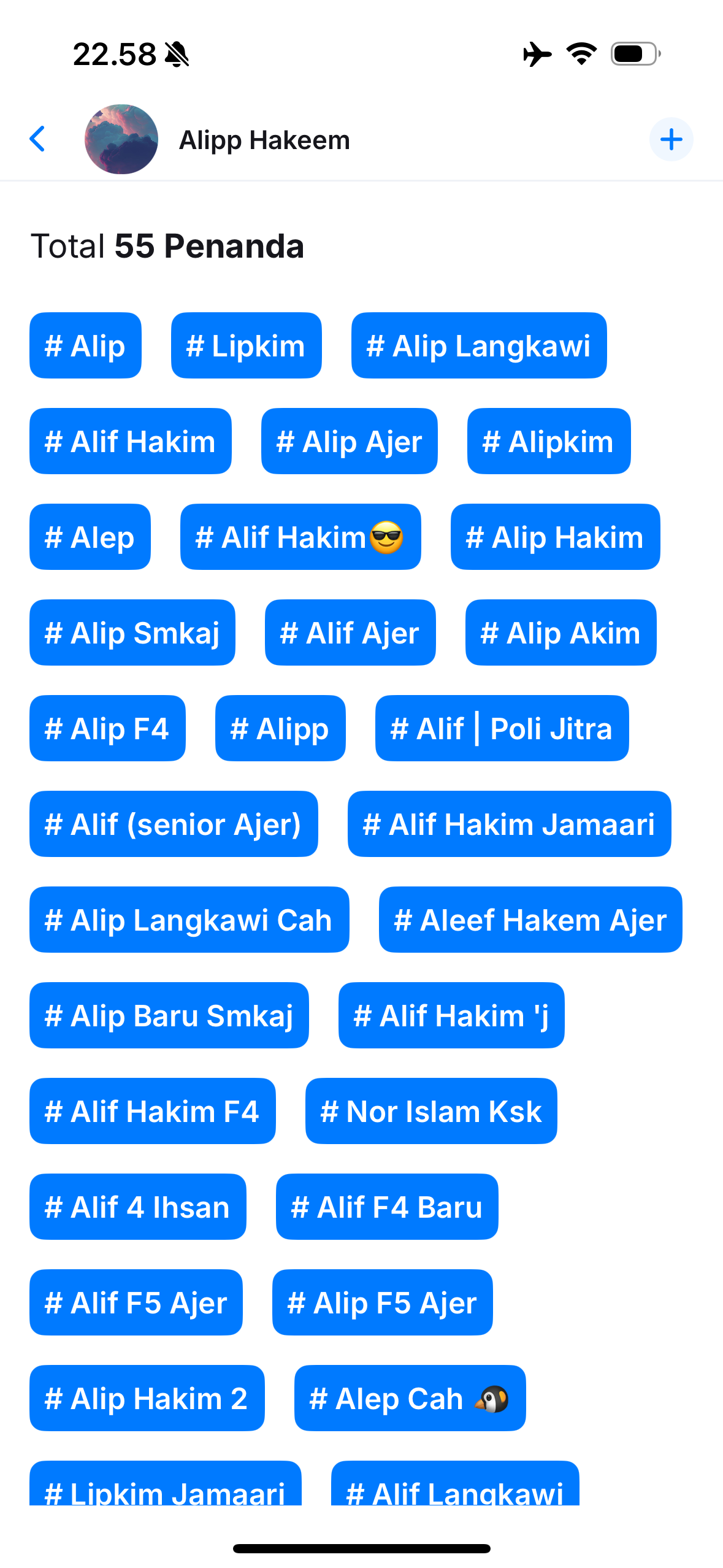Select the "# Alip Ajer" chip
Viewport: 723px width, 1568px height.
[349, 441]
